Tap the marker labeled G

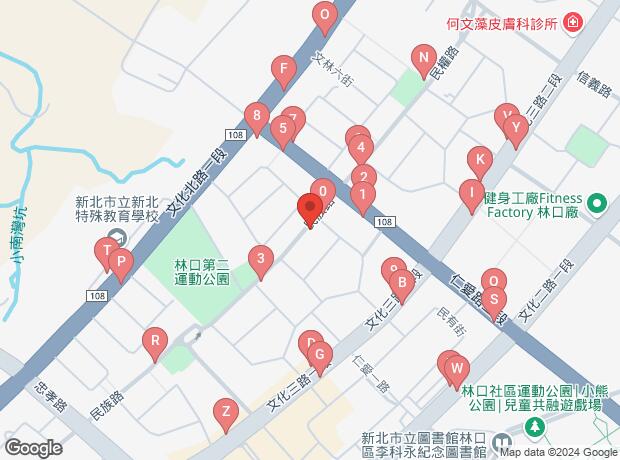pyautogui.click(x=319, y=354)
